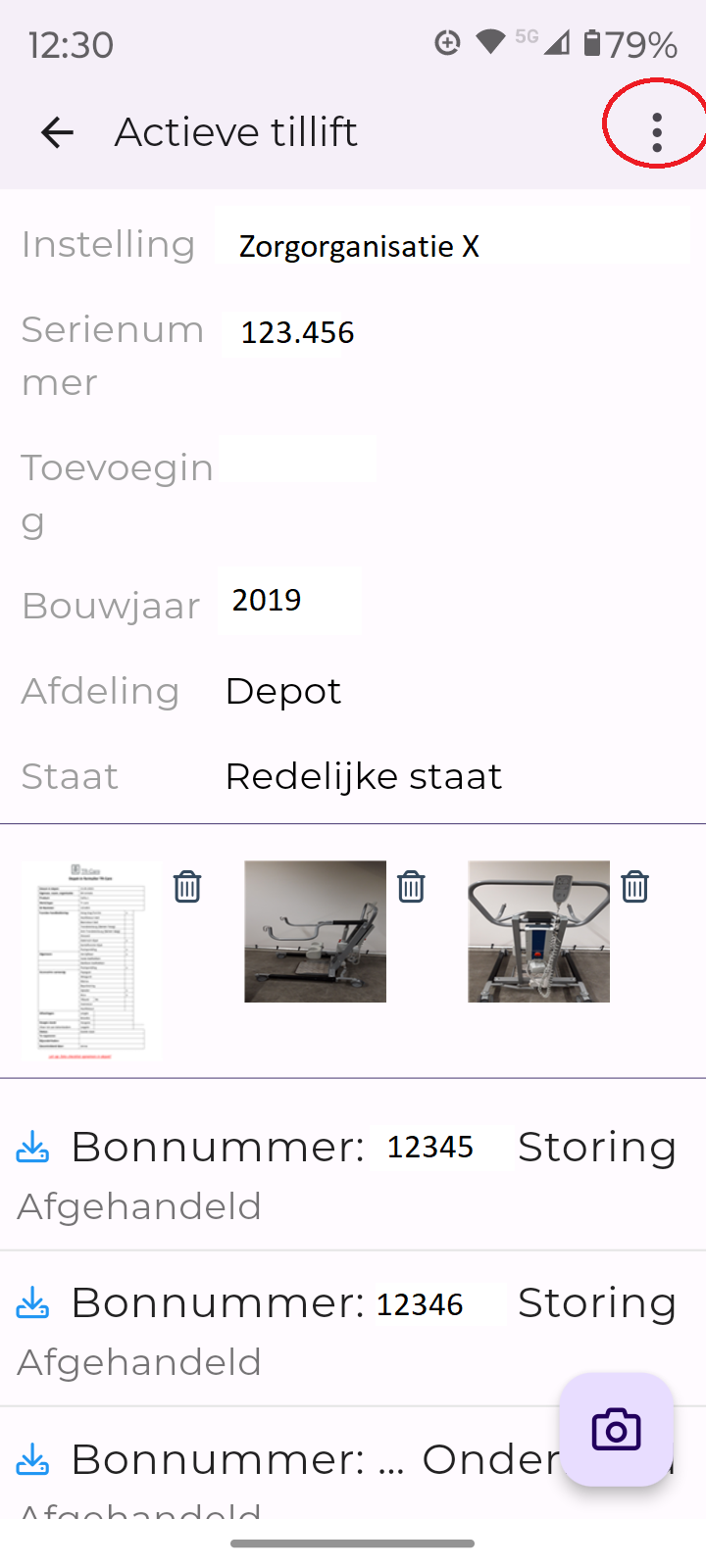
Task: View the front-view lift photo
Action: click(x=538, y=931)
